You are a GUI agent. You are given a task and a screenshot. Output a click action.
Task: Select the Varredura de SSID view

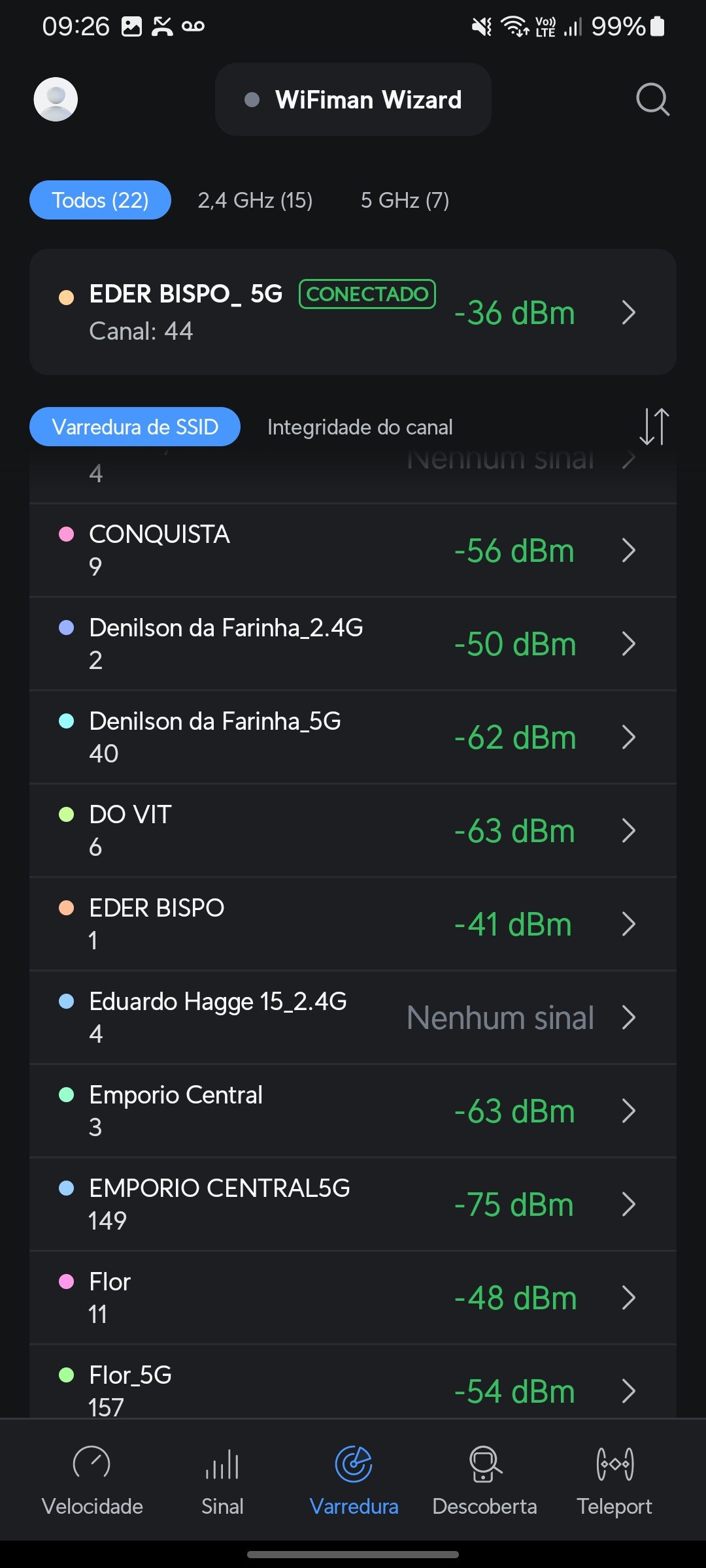click(x=135, y=427)
